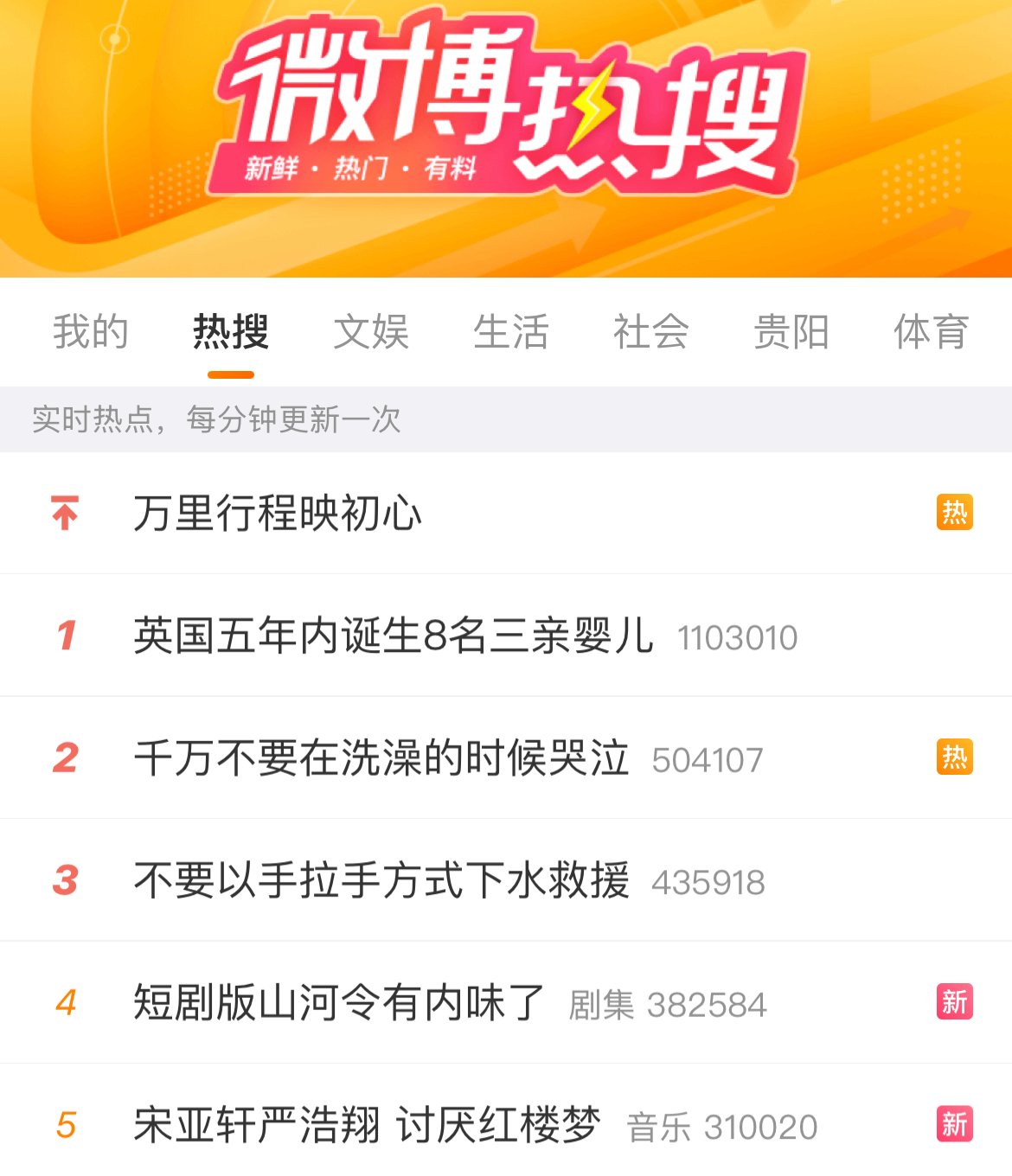
Task: Open the 贵阳 local tab
Action: point(791,332)
